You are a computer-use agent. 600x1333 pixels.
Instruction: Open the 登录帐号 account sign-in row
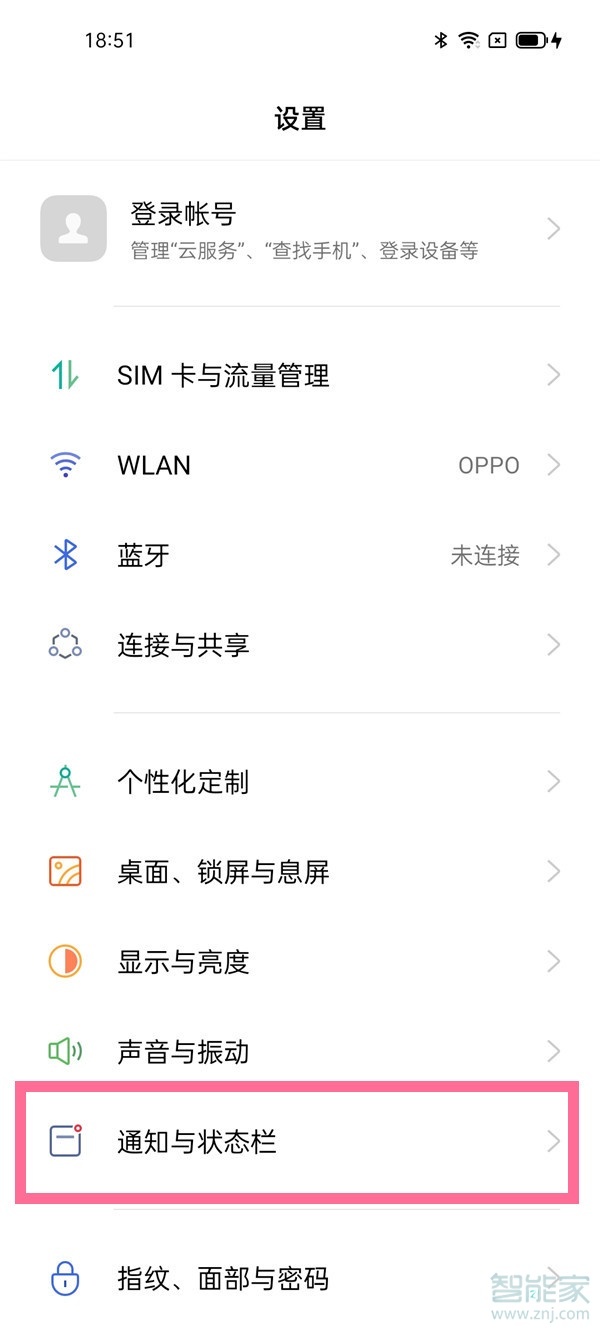tap(300, 229)
